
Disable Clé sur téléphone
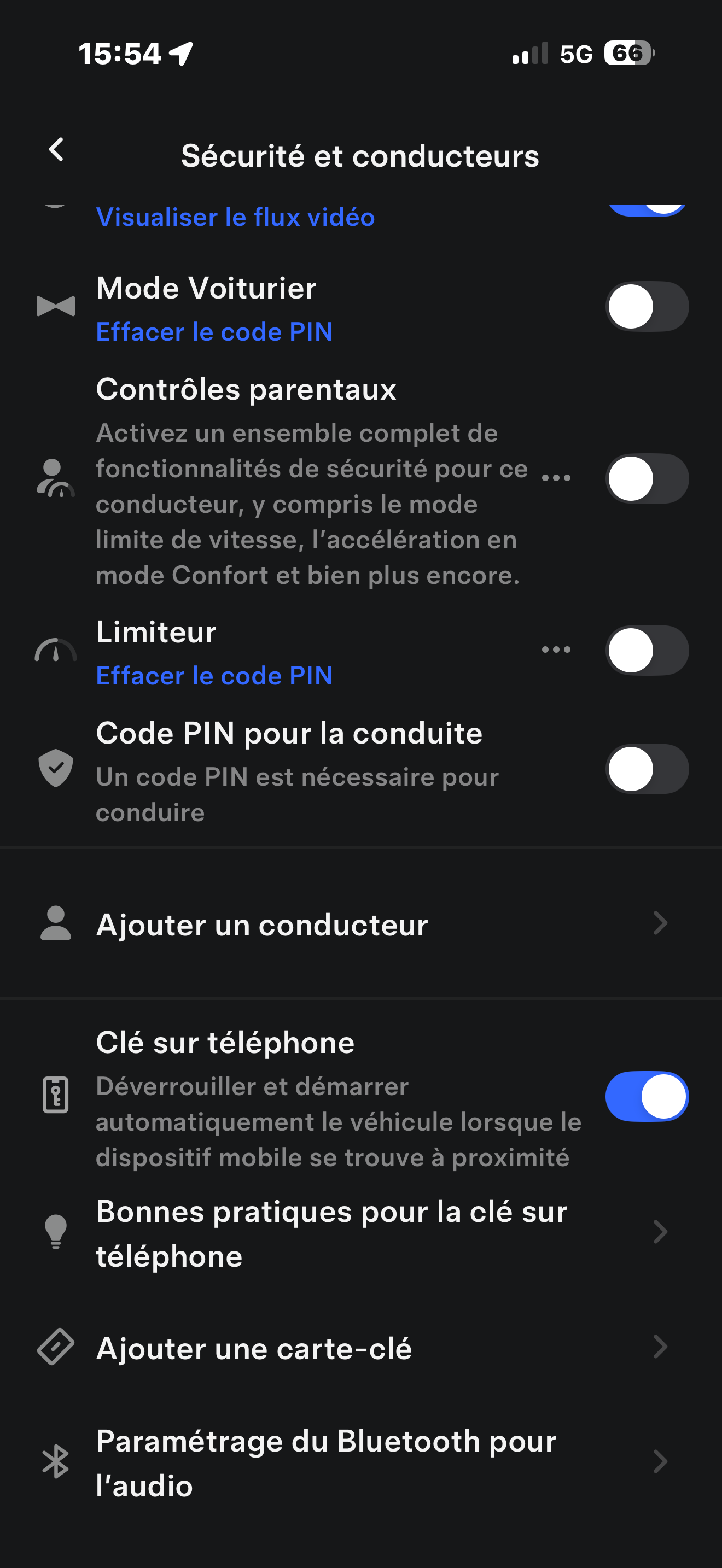pos(647,1096)
